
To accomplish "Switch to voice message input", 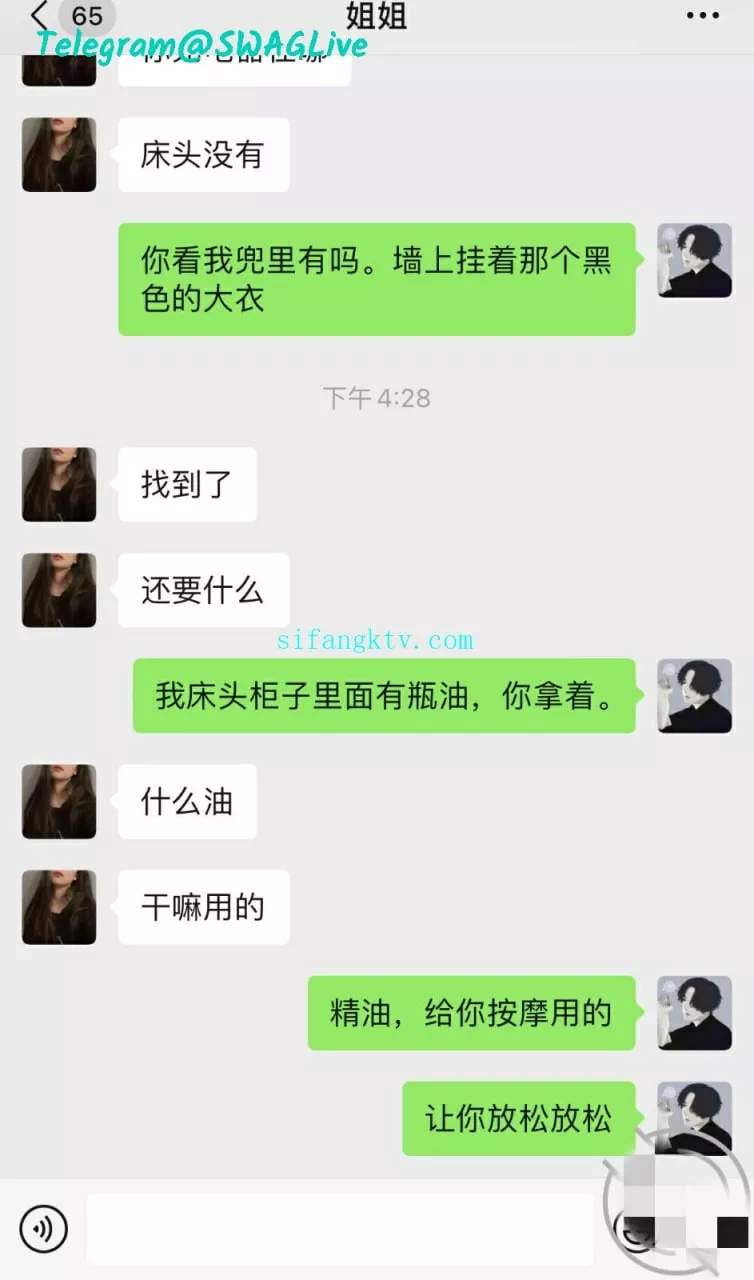I will (x=43, y=1229).
